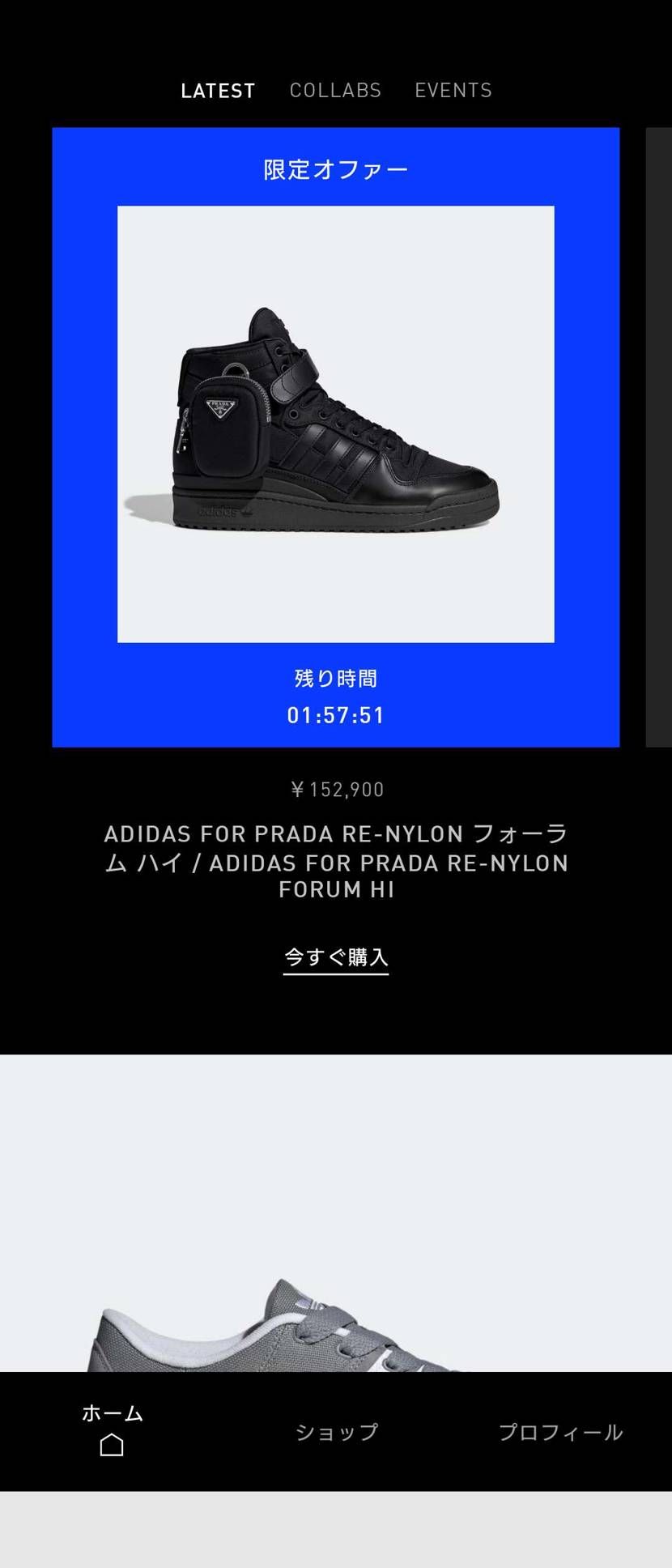The height and width of the screenshot is (1568, 672).
Task: Switch to the LATEST tab
Action: point(218,91)
